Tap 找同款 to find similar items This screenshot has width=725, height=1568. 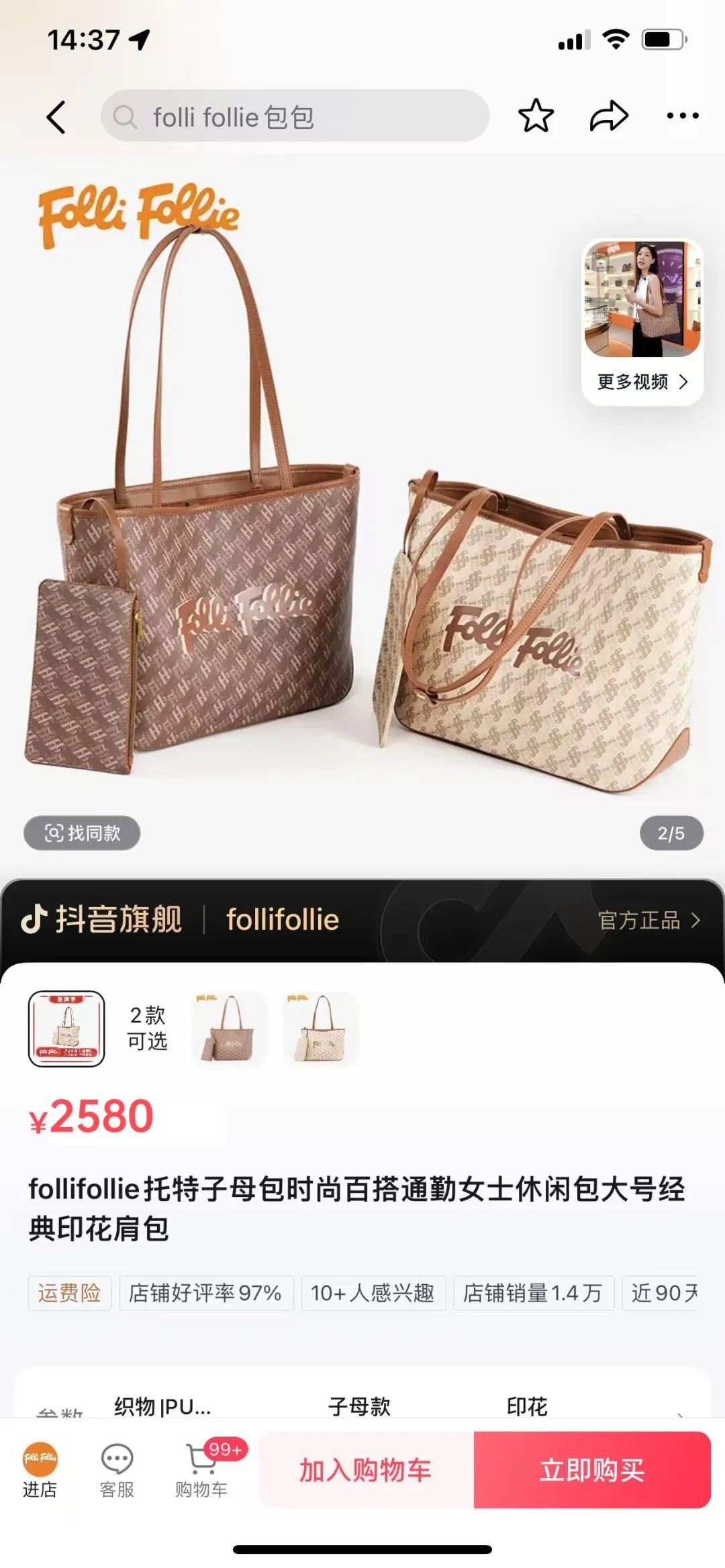point(82,833)
